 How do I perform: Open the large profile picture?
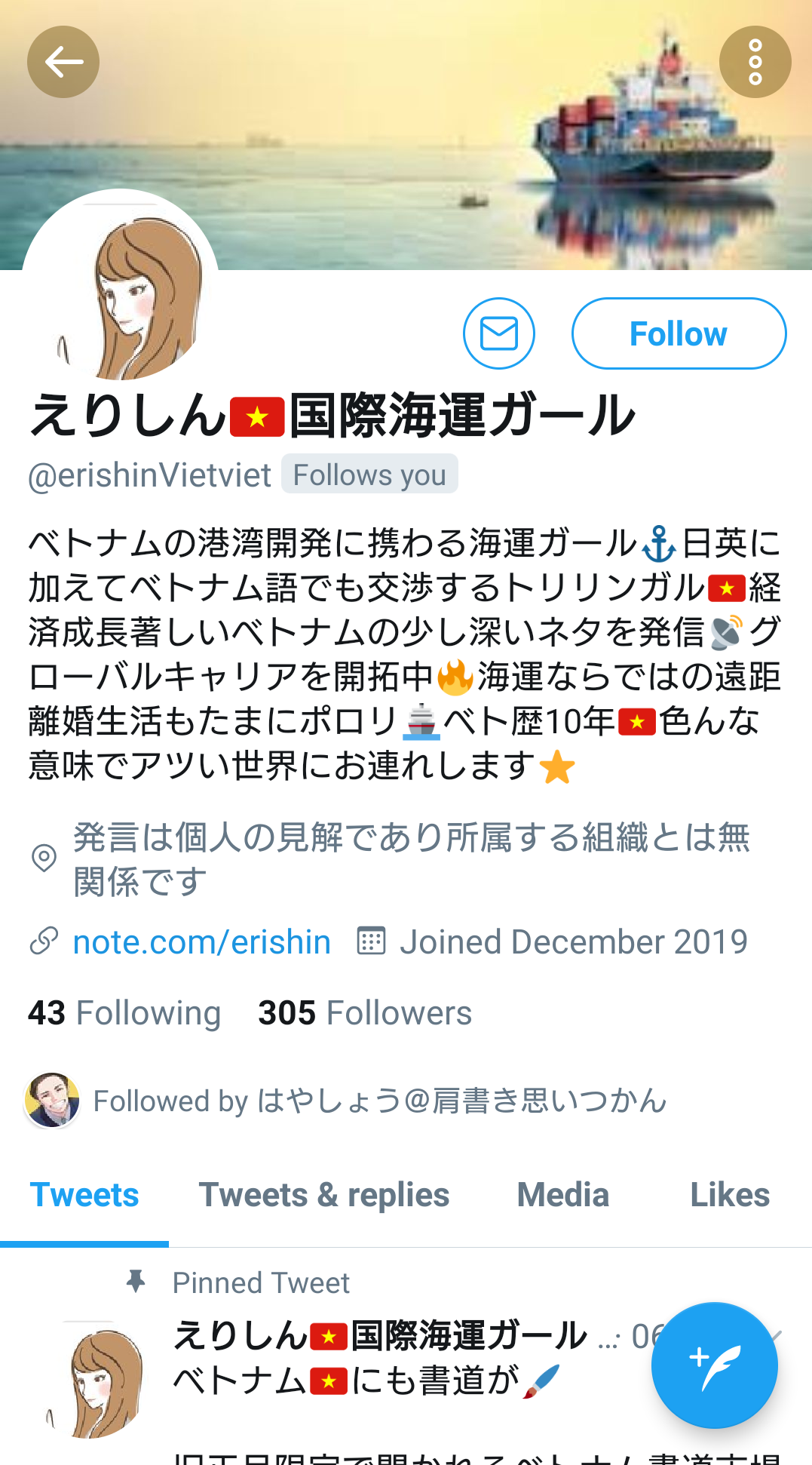point(121,290)
